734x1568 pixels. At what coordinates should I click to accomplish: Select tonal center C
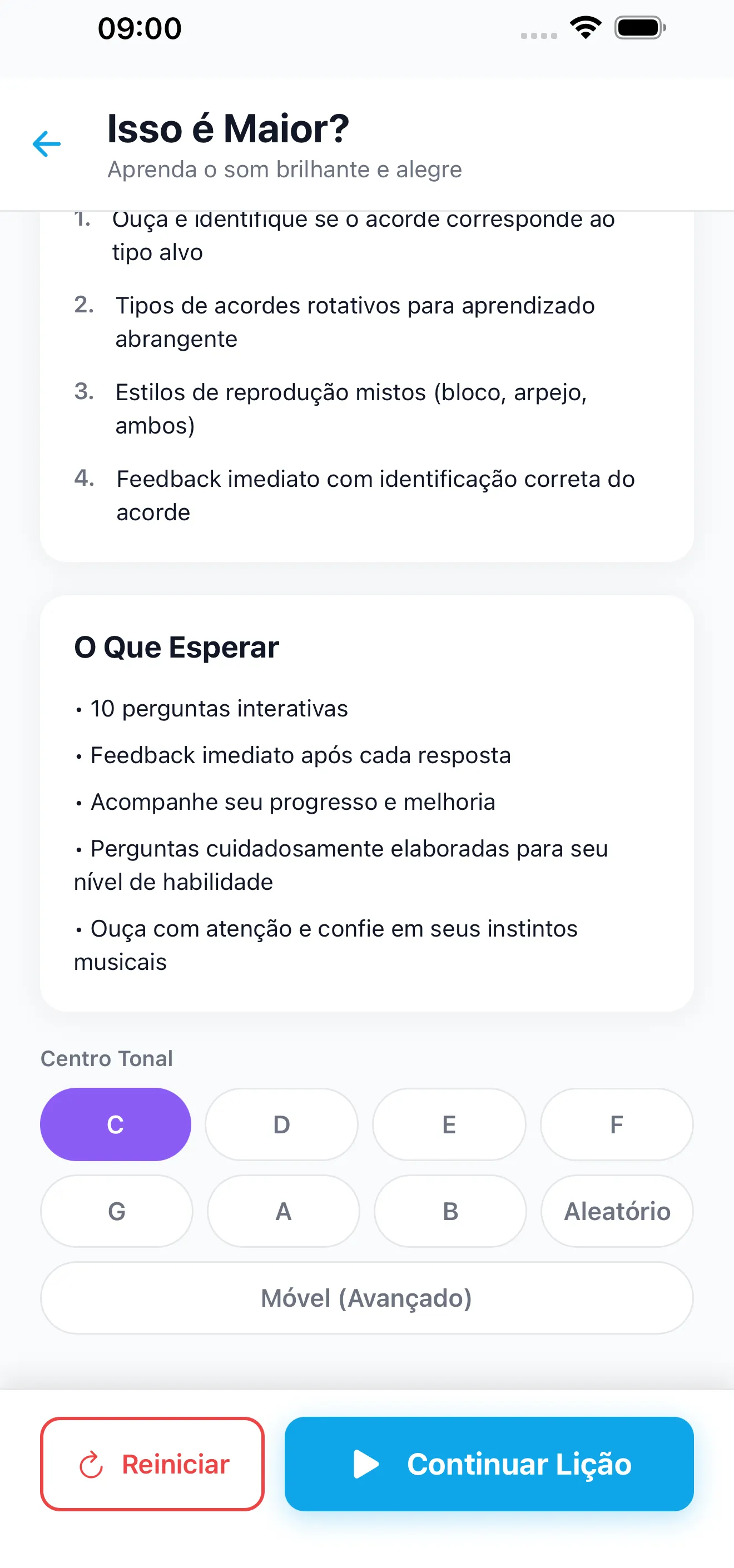click(x=116, y=1124)
